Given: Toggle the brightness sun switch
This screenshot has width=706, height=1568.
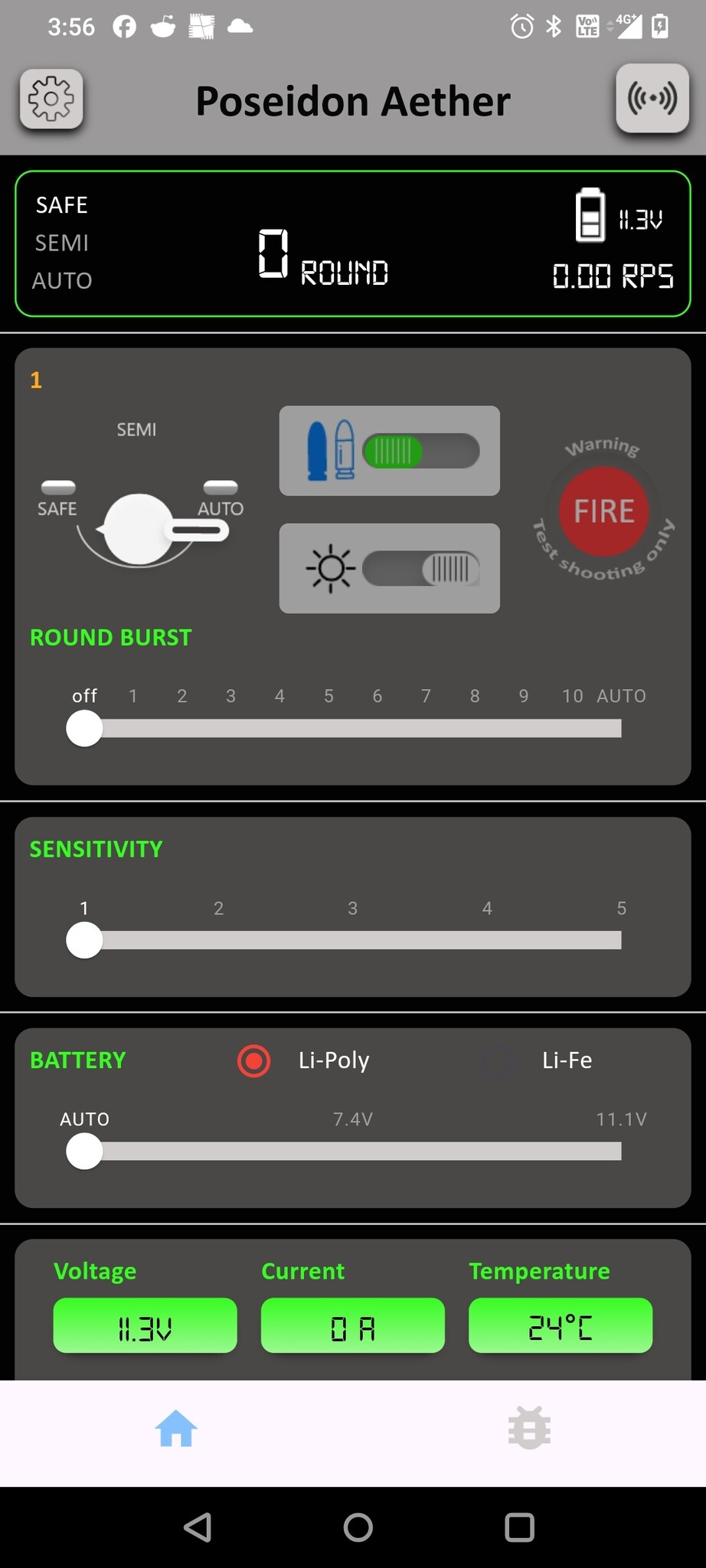Looking at the screenshot, I should [420, 569].
